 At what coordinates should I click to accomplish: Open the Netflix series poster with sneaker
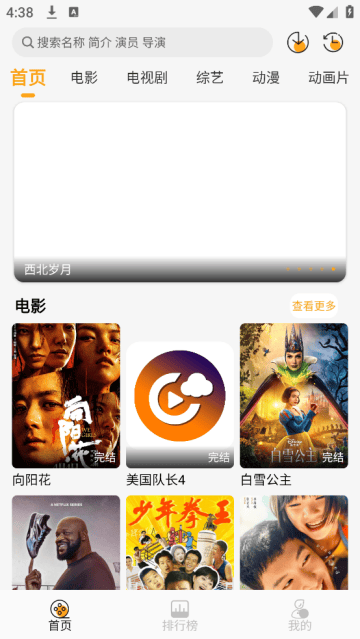coord(66,542)
